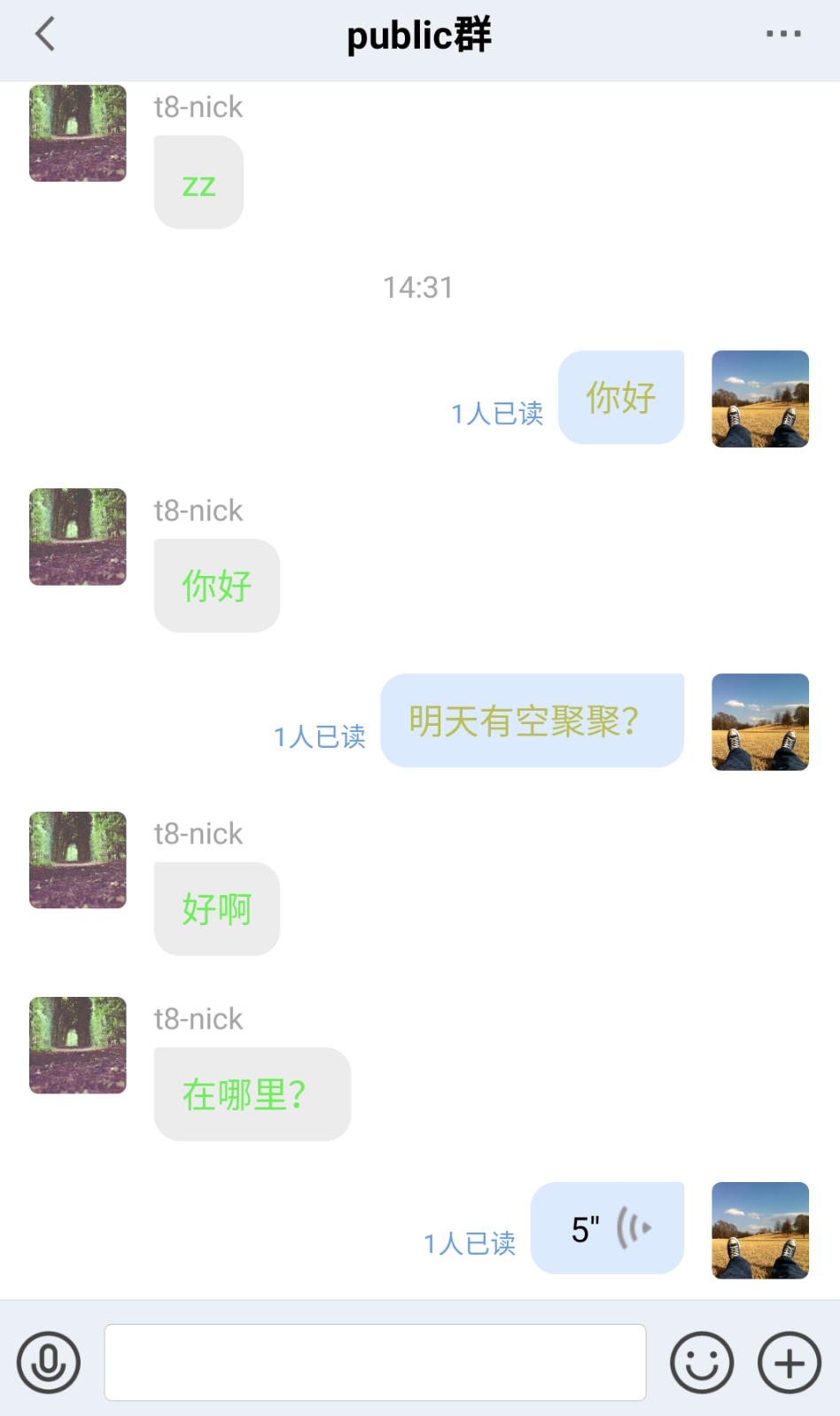This screenshot has width=840, height=1416.
Task: Open t8-nick's avatar beside 在哪里? message
Action: (78, 1046)
